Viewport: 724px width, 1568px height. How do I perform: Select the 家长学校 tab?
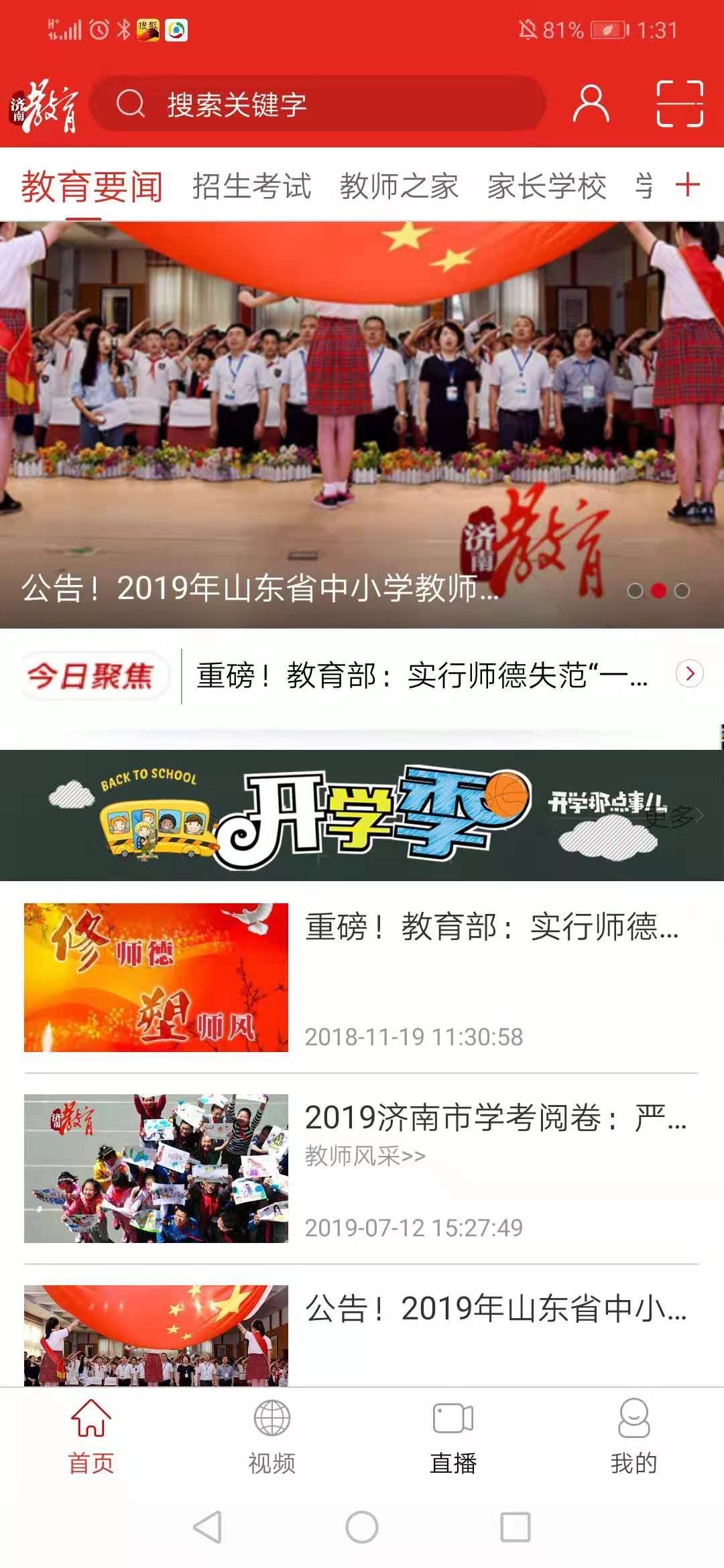[546, 186]
